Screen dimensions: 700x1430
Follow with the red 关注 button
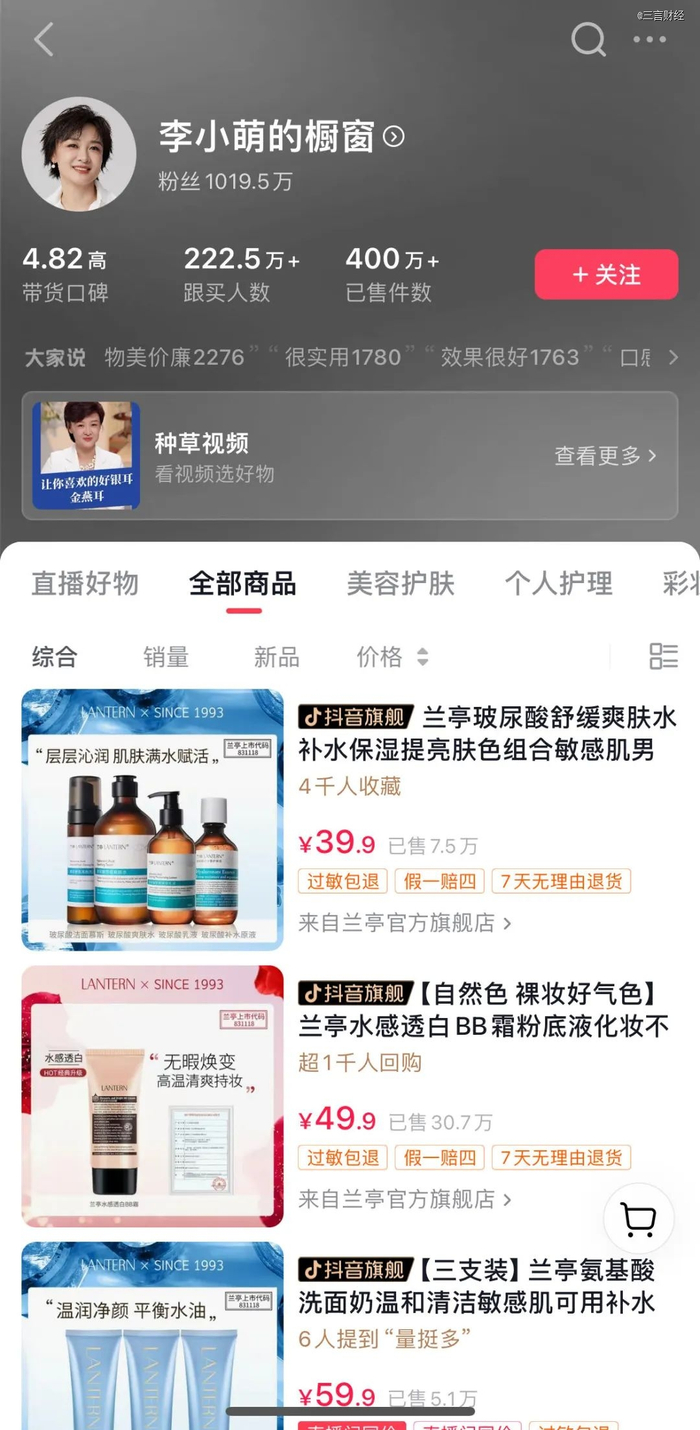606,275
